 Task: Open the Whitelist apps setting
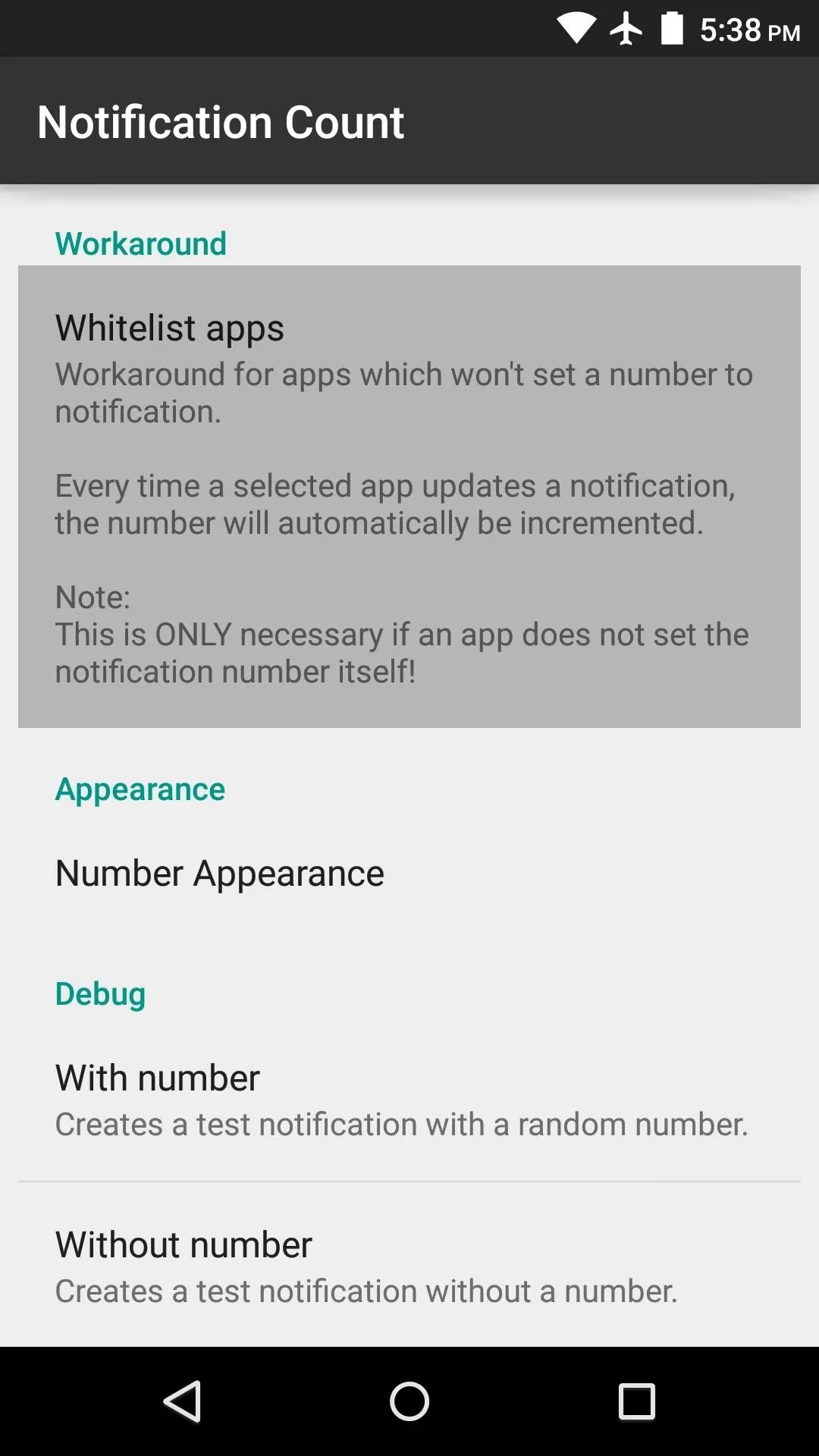[409, 497]
